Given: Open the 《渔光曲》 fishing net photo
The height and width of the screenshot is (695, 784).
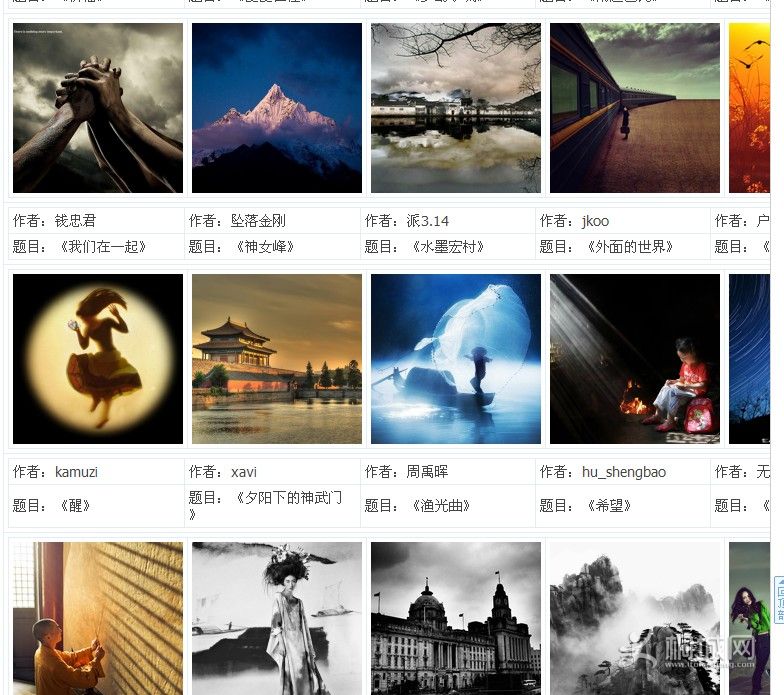Looking at the screenshot, I should (456, 359).
